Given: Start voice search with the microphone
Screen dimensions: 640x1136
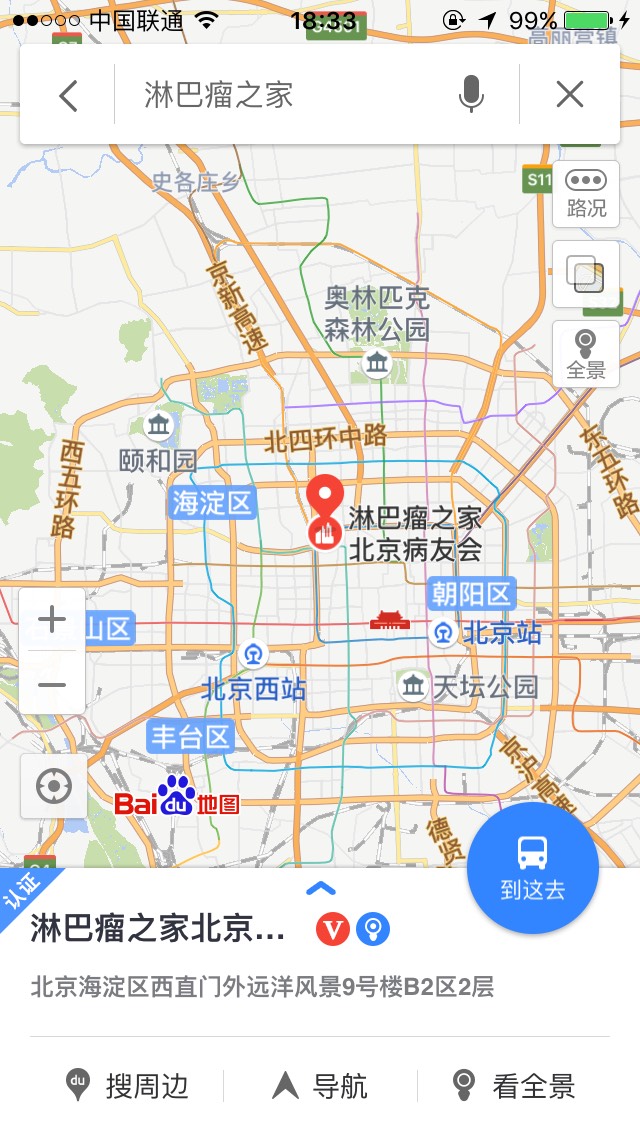Looking at the screenshot, I should tap(471, 95).
